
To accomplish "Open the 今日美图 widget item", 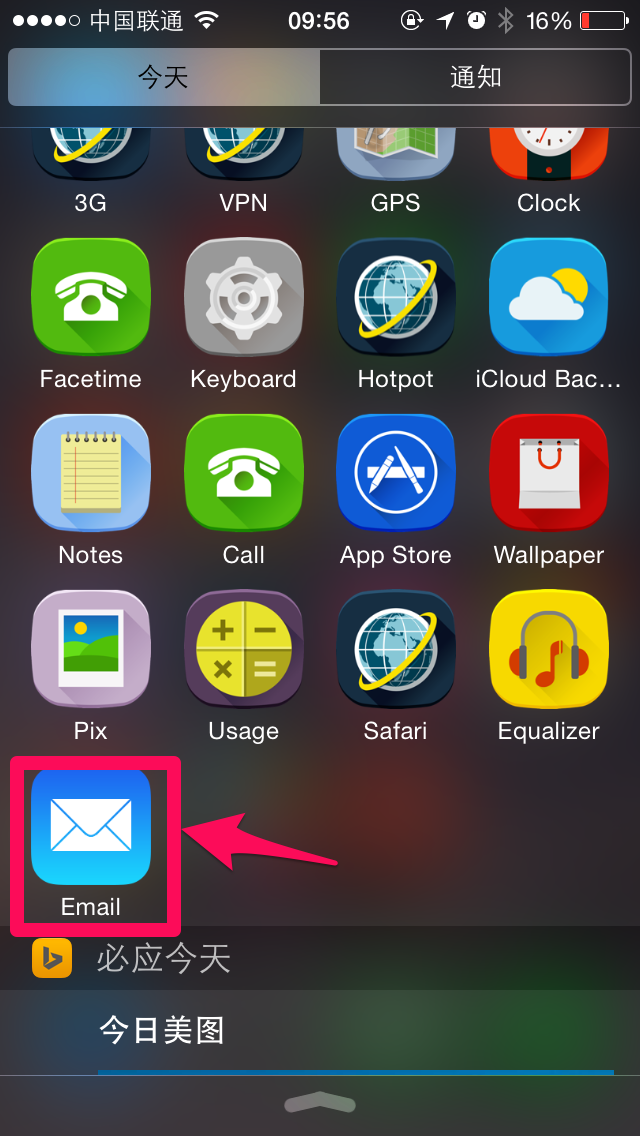I will [162, 1030].
